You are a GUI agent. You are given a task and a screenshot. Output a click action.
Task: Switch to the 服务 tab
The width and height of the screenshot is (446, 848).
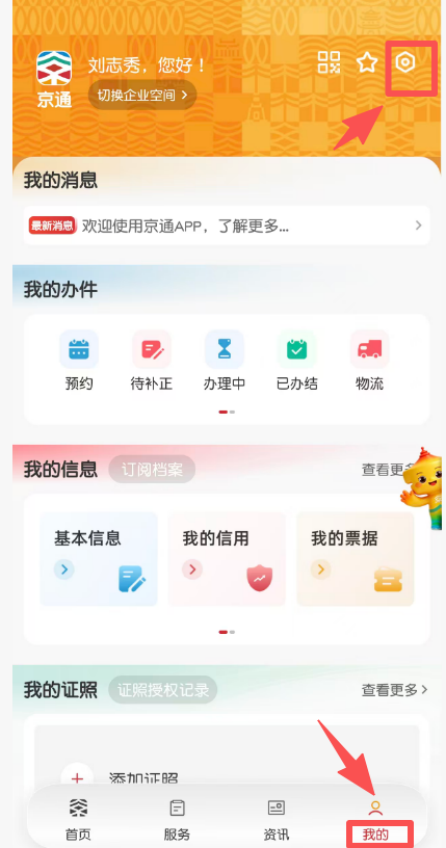point(177,820)
